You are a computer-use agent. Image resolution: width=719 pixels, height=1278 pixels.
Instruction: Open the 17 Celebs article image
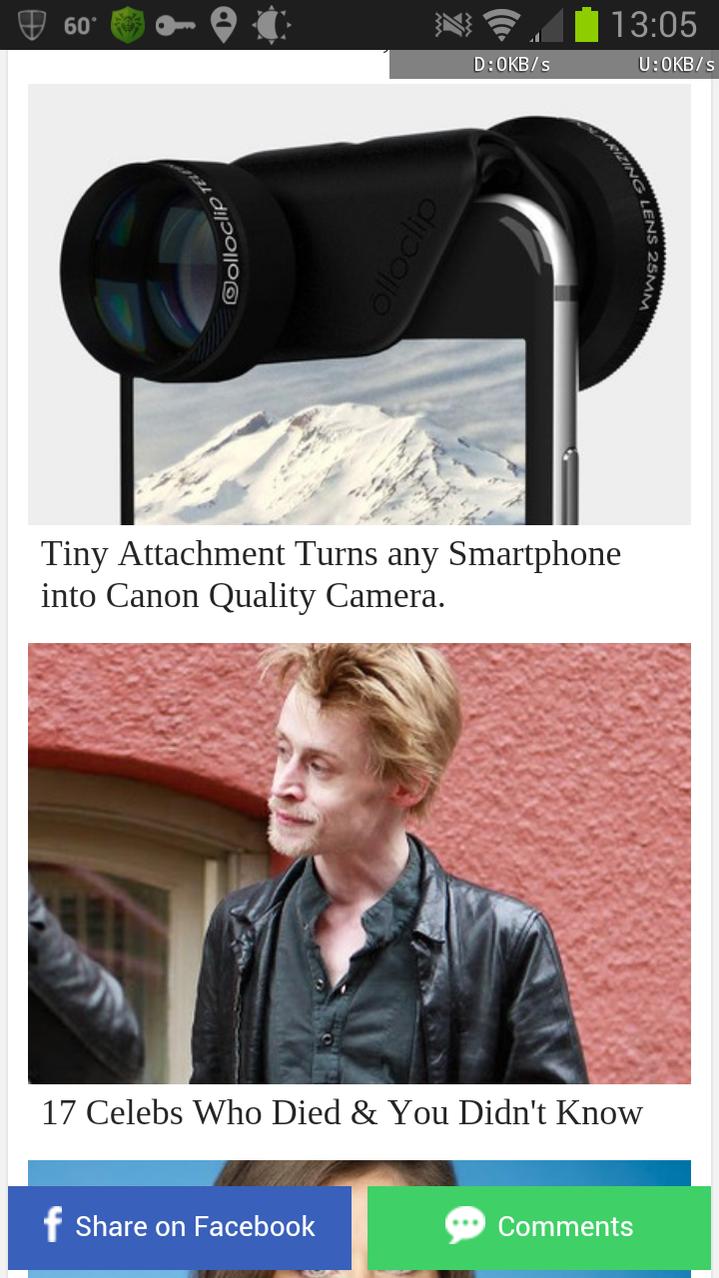[x=359, y=863]
